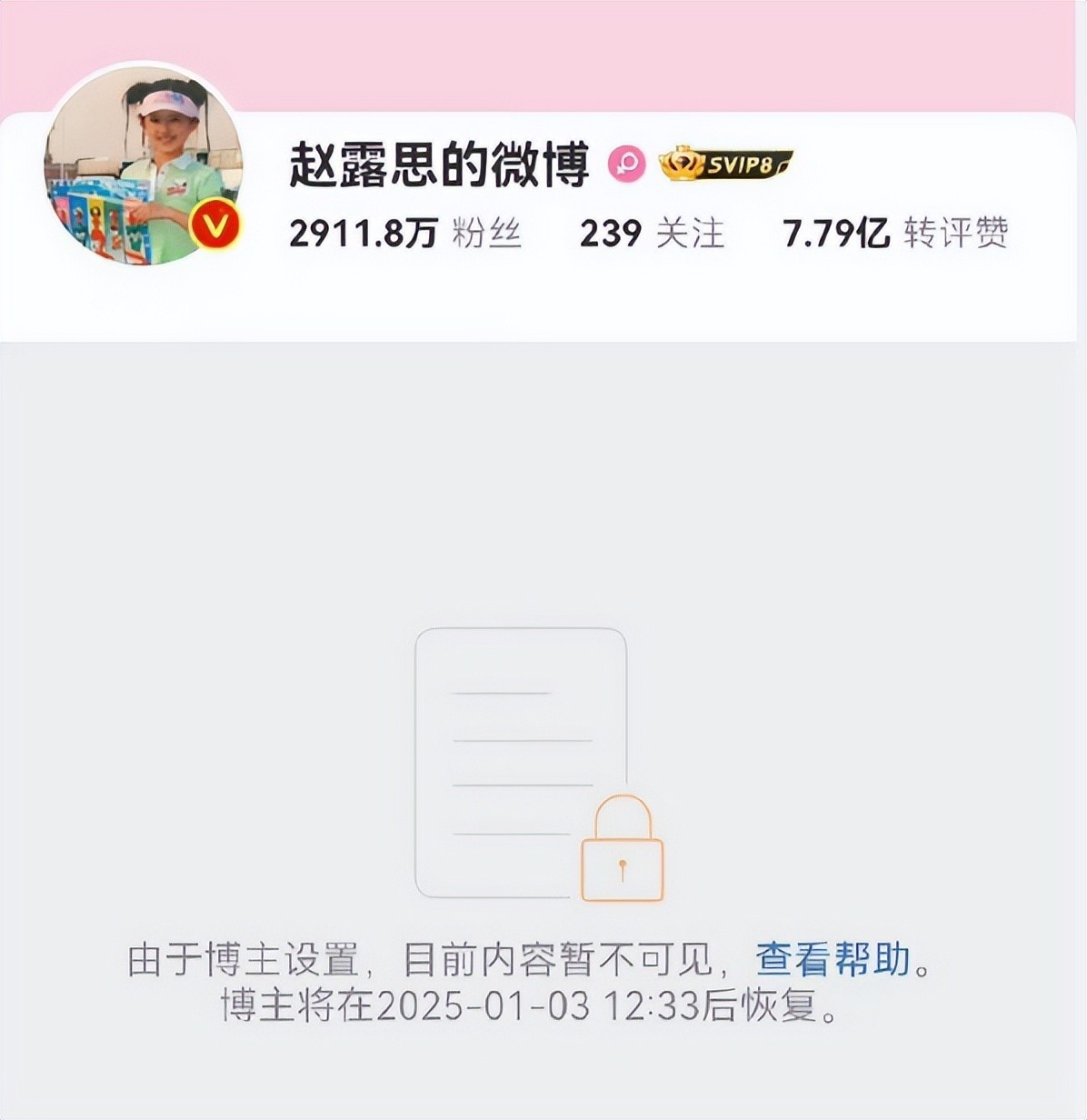Open the 查看帮助 help link
This screenshot has width=1087, height=1120.
833,959
